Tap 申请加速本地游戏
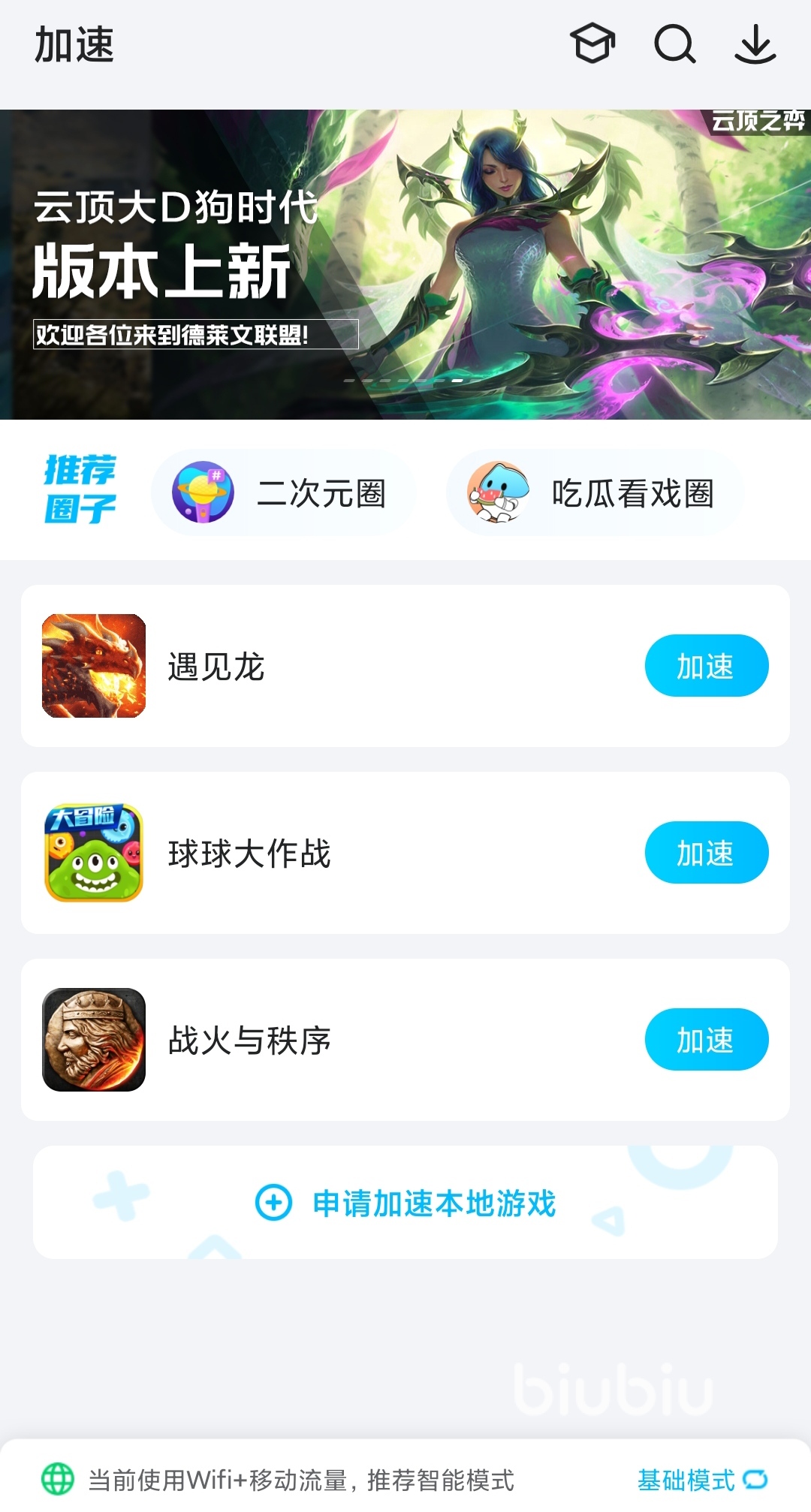The height and width of the screenshot is (1512, 811). pos(405,1203)
